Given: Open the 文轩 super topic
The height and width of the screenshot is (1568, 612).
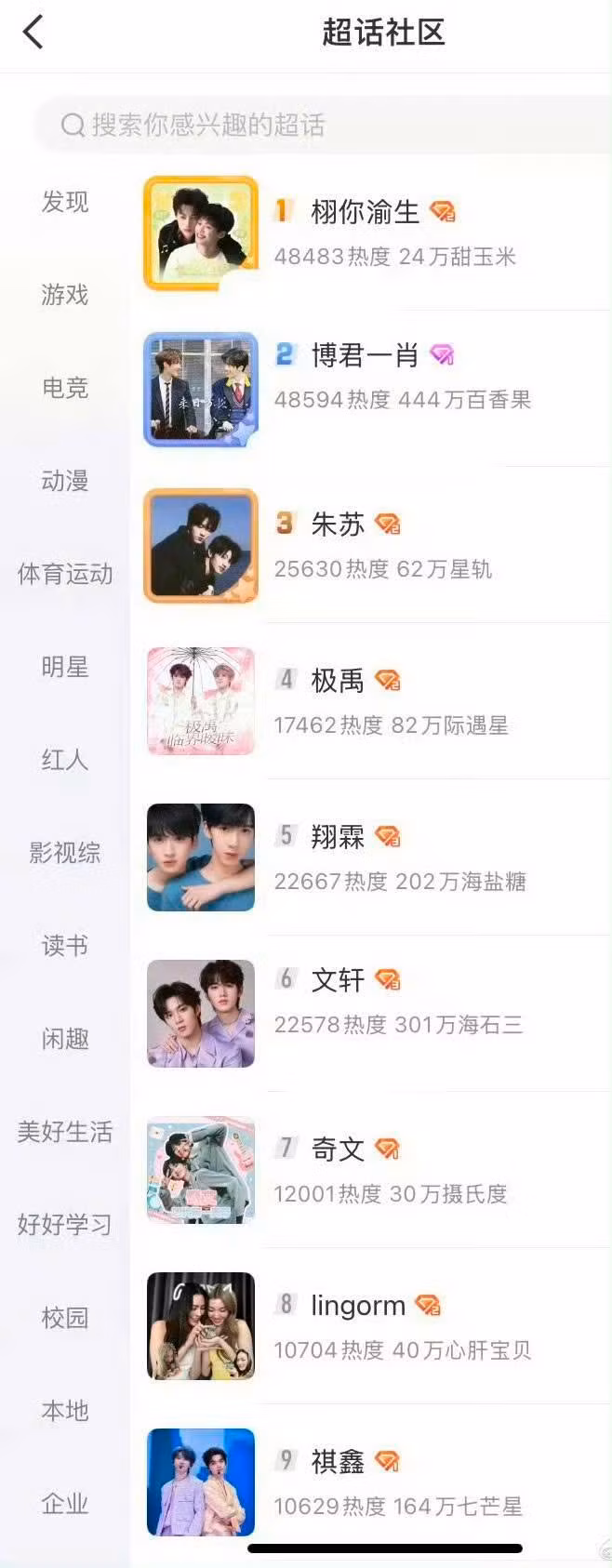Looking at the screenshot, I should (x=338, y=980).
